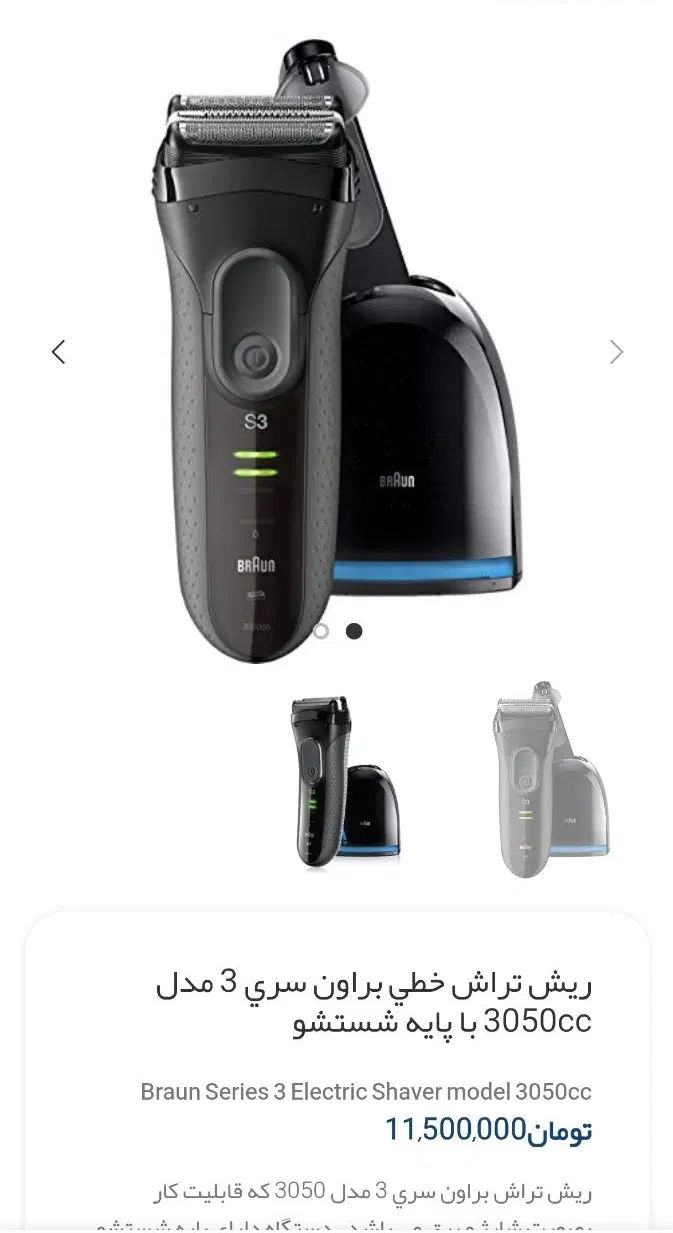Go to the previous product image
Screen dimensions: 673x1233
click(x=58, y=352)
